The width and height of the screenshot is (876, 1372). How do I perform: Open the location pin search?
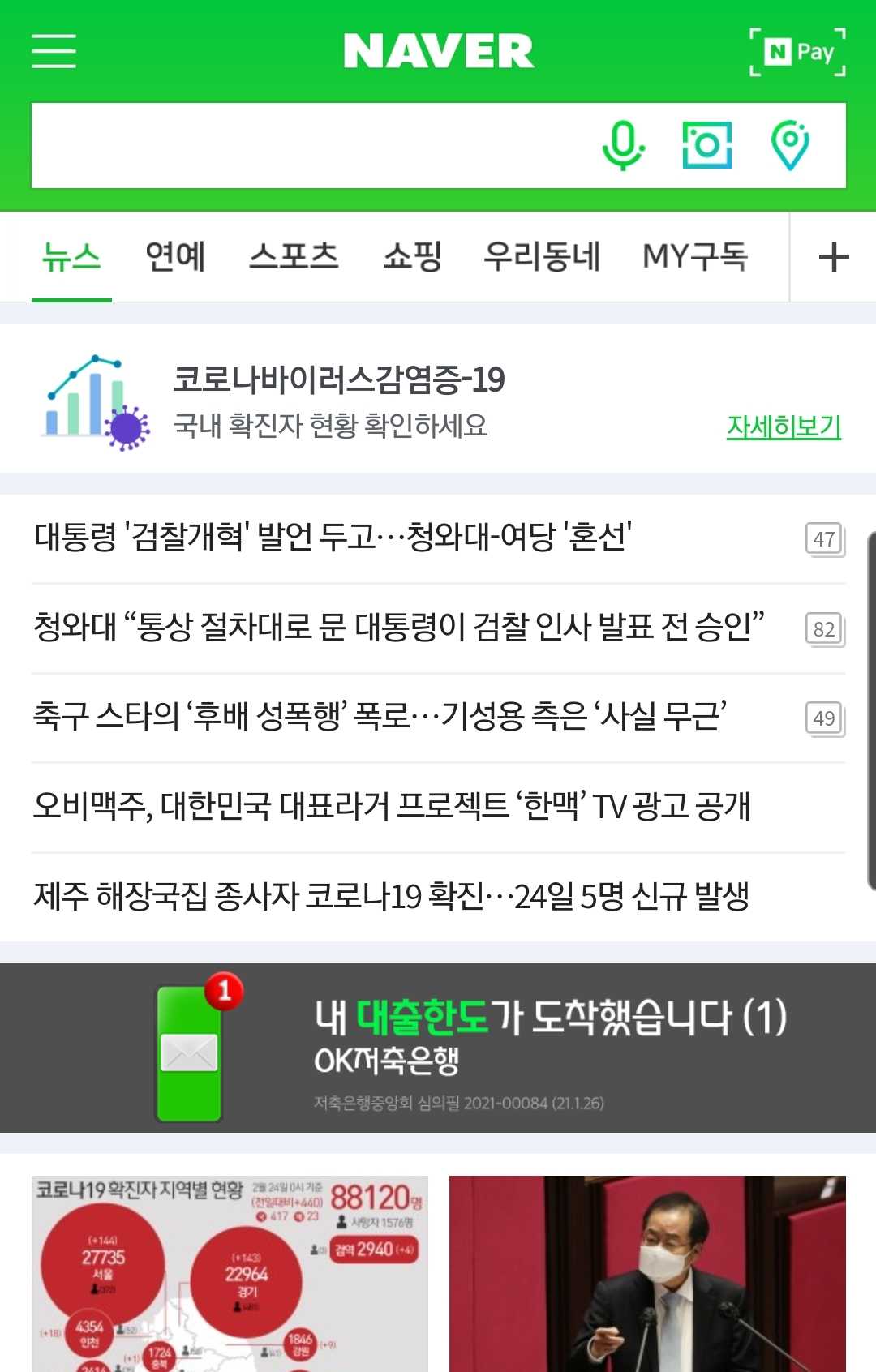(790, 146)
